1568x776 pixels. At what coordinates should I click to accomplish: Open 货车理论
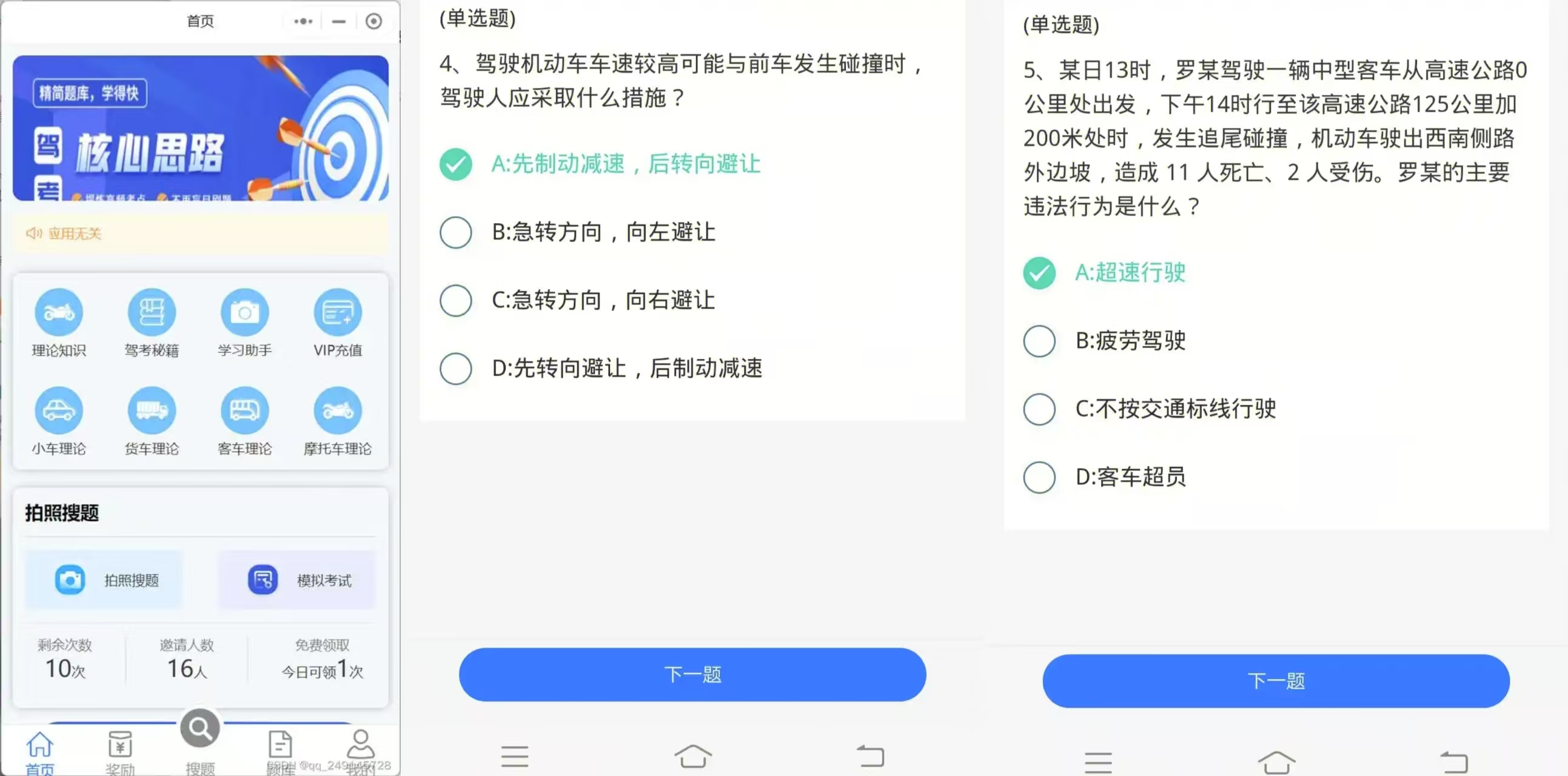(152, 411)
